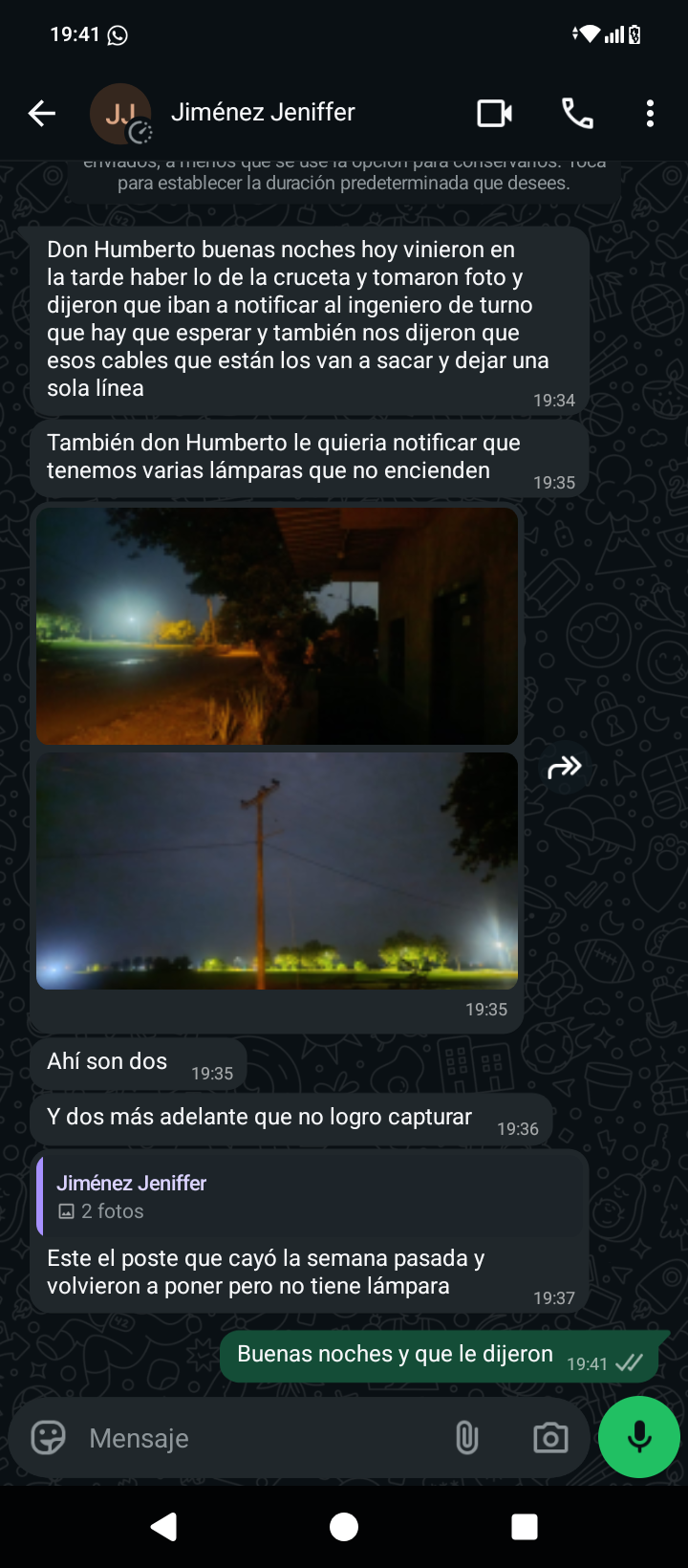Forward the two shared photos

(x=565, y=767)
